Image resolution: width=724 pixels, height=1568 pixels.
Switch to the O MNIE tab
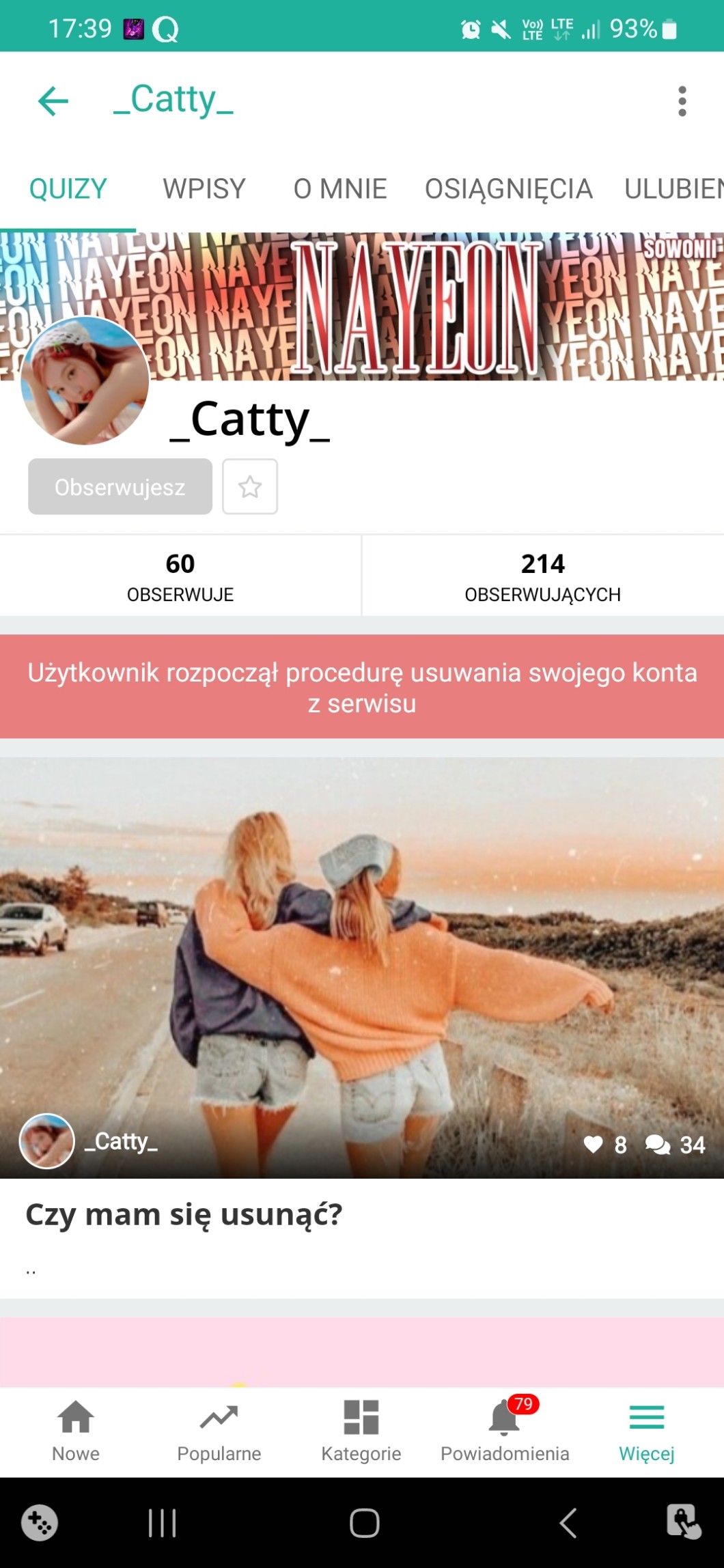tap(339, 188)
